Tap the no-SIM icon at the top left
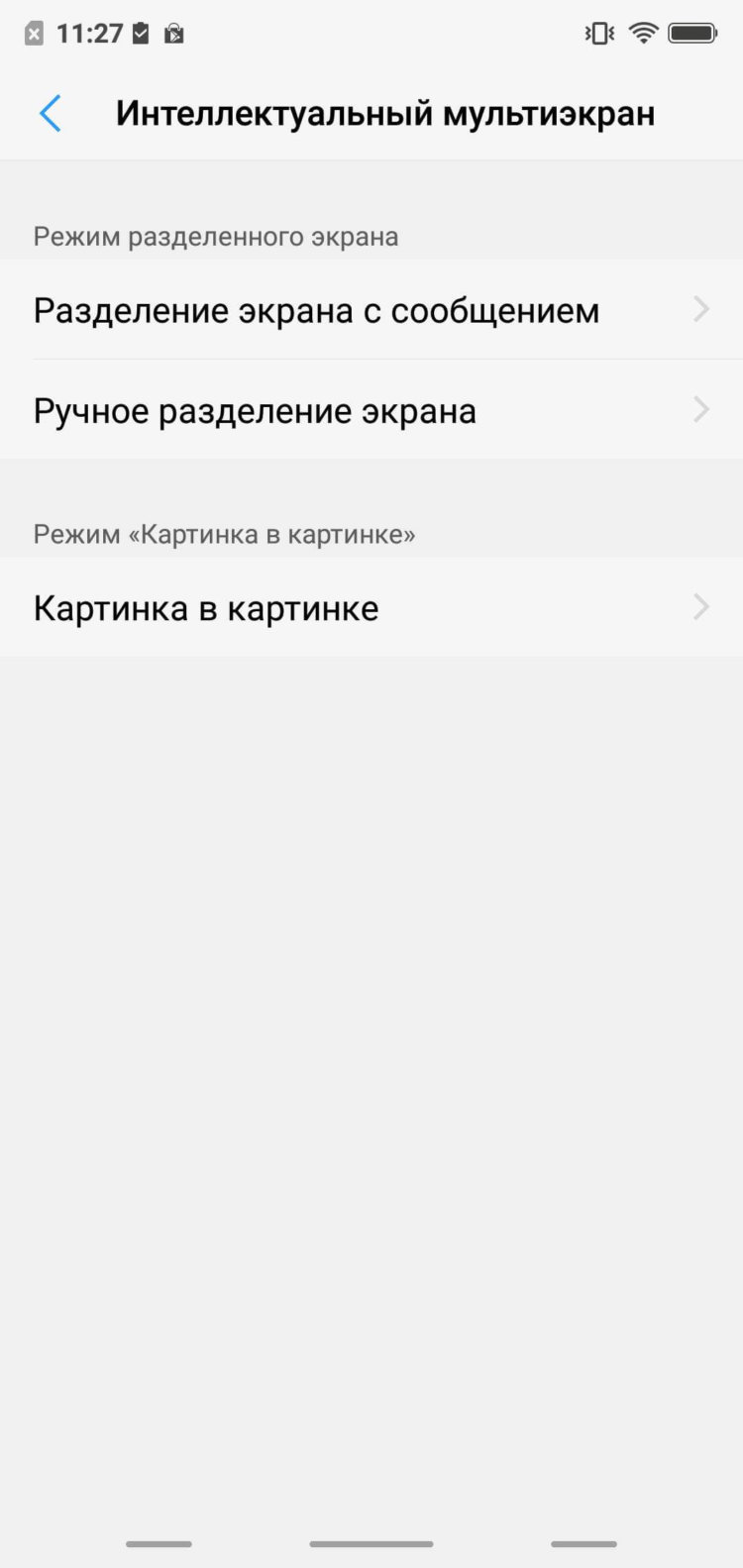Screen dimensions: 743x1568 pyautogui.click(x=34, y=31)
